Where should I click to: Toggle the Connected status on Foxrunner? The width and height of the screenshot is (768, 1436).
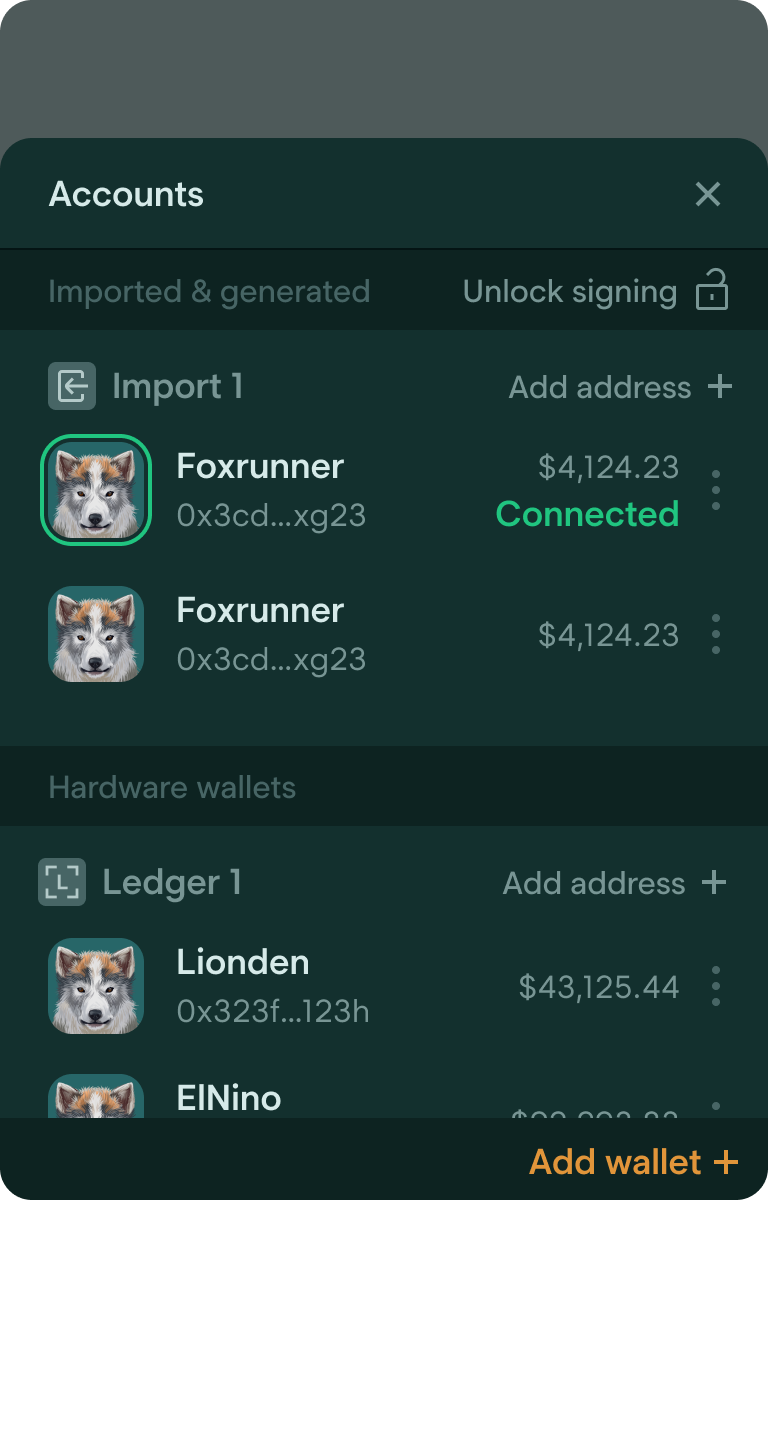(x=587, y=513)
